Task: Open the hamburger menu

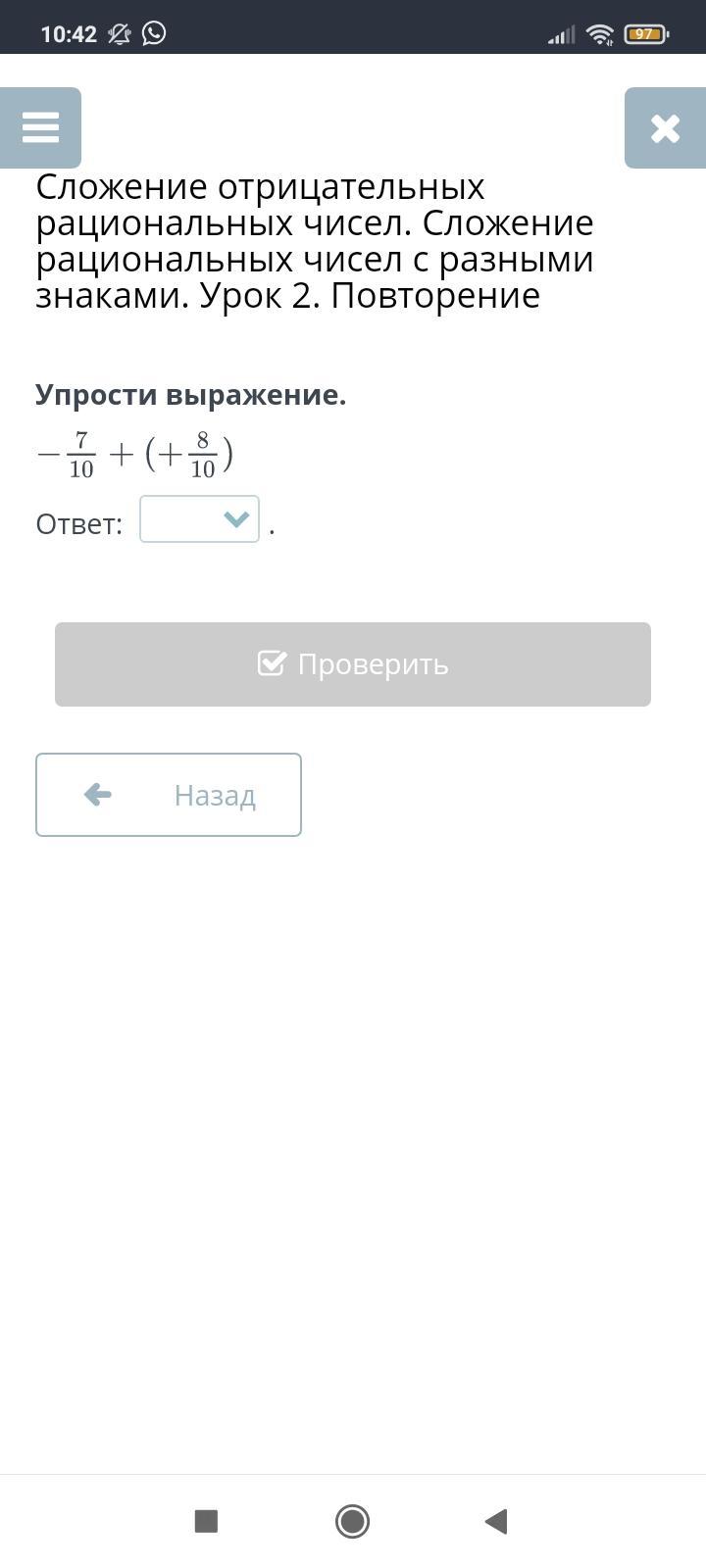Action: pyautogui.click(x=40, y=127)
